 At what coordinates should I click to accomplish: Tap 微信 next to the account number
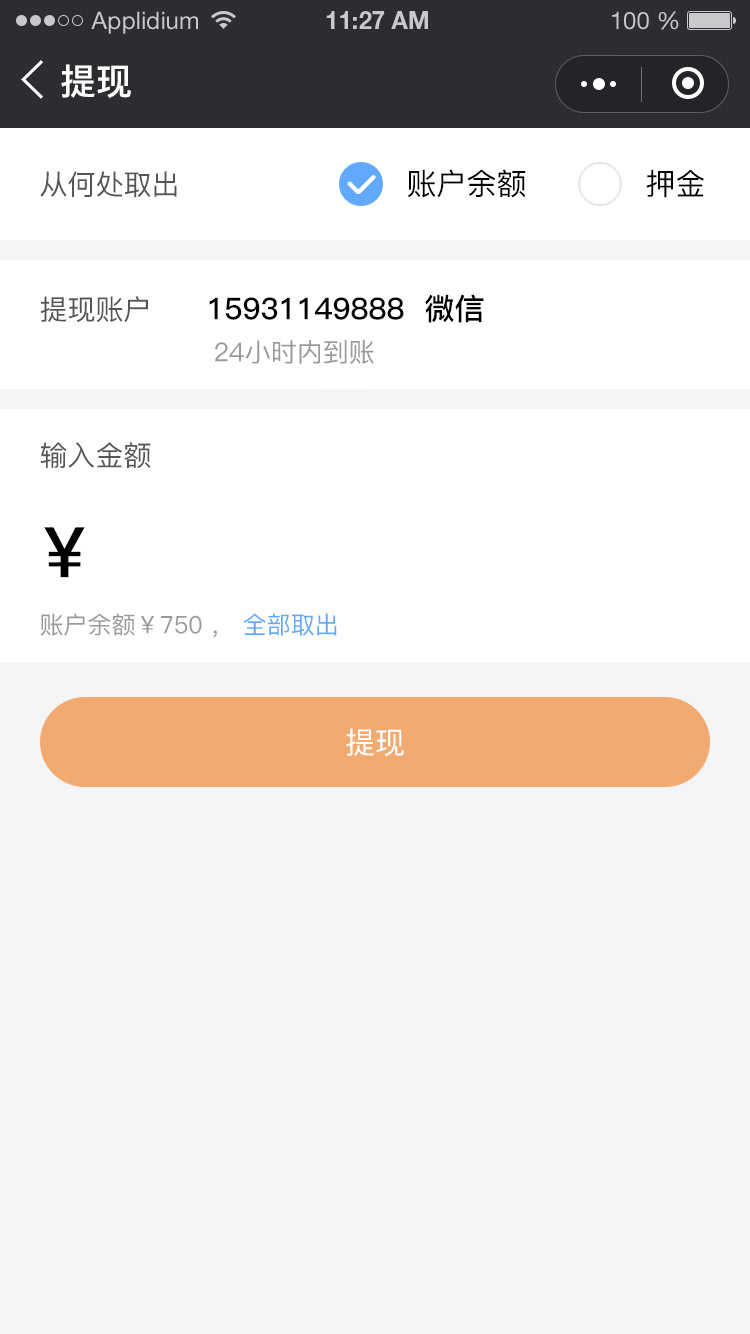[x=455, y=309]
